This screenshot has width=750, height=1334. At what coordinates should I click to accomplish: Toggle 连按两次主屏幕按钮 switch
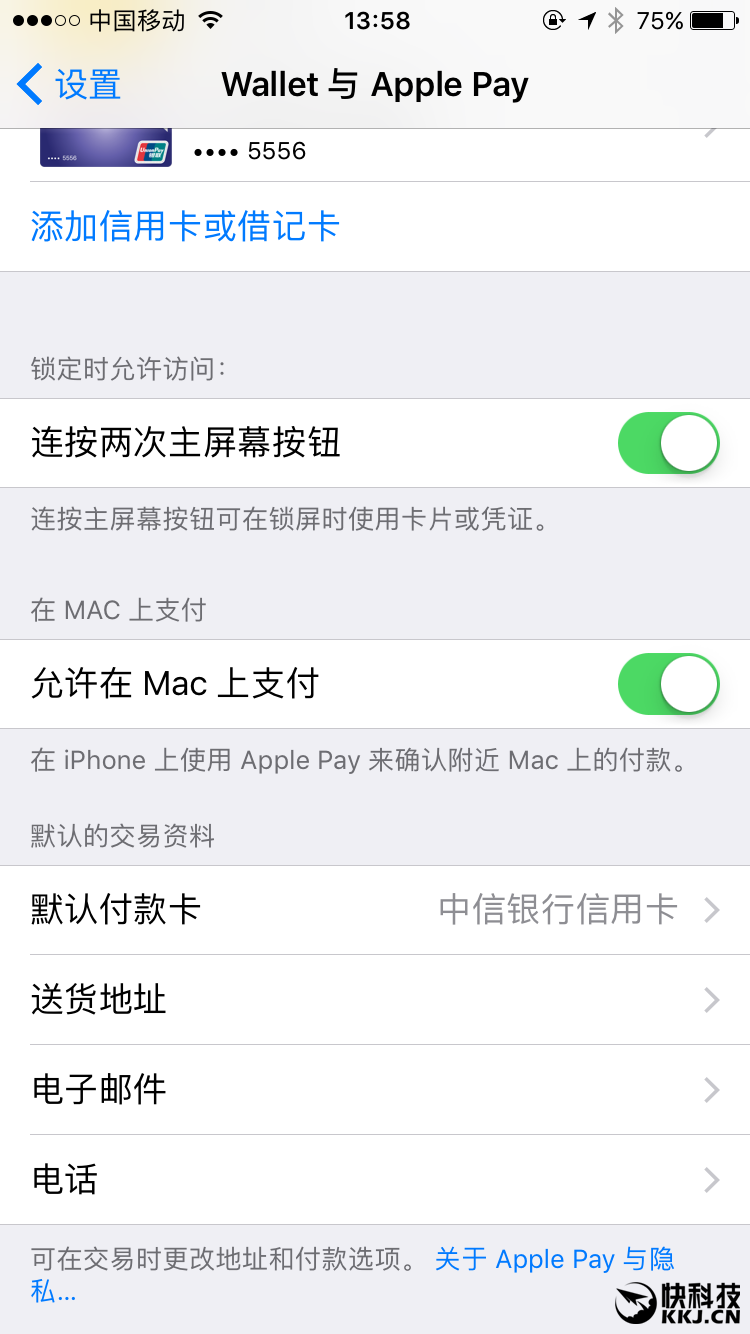point(668,443)
